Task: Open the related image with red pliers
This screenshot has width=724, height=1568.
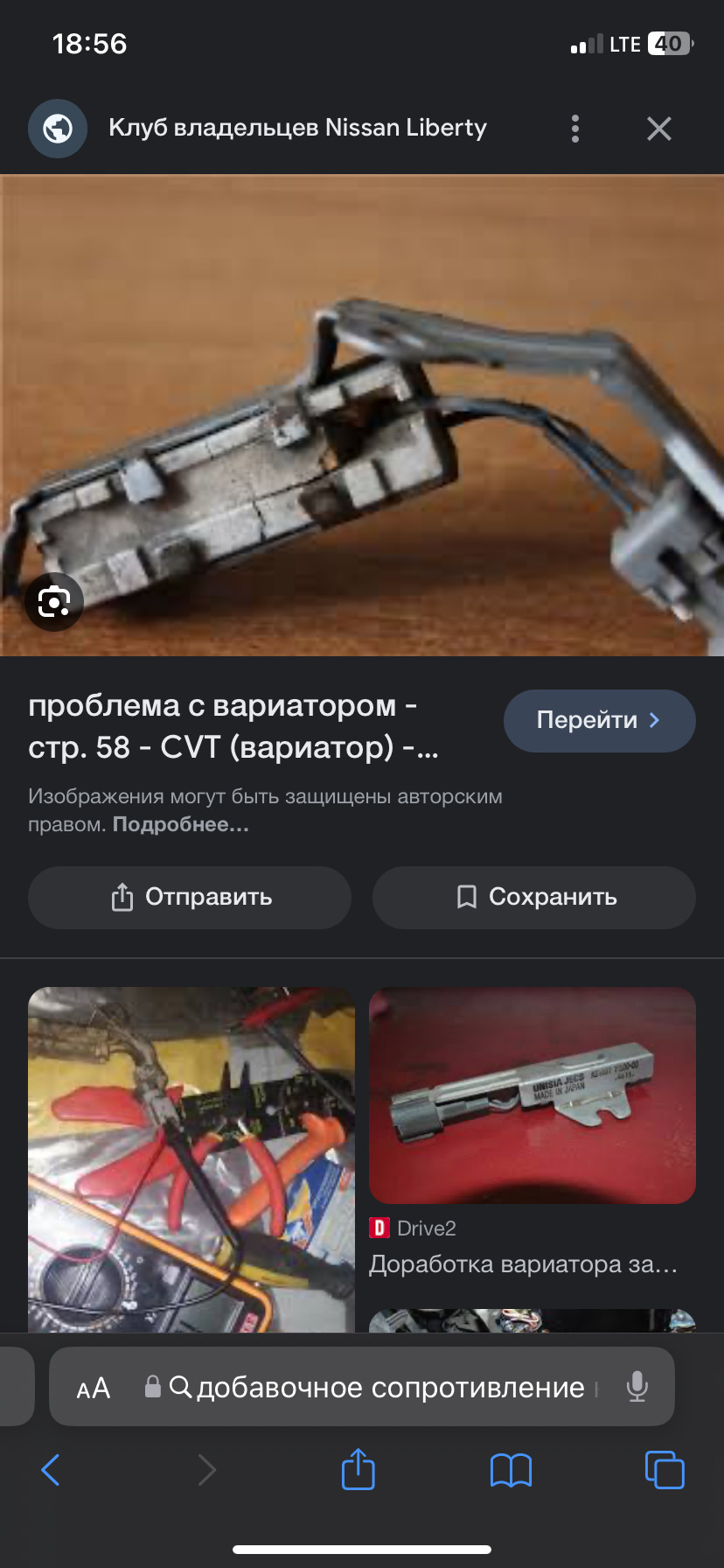Action: coord(191,1159)
